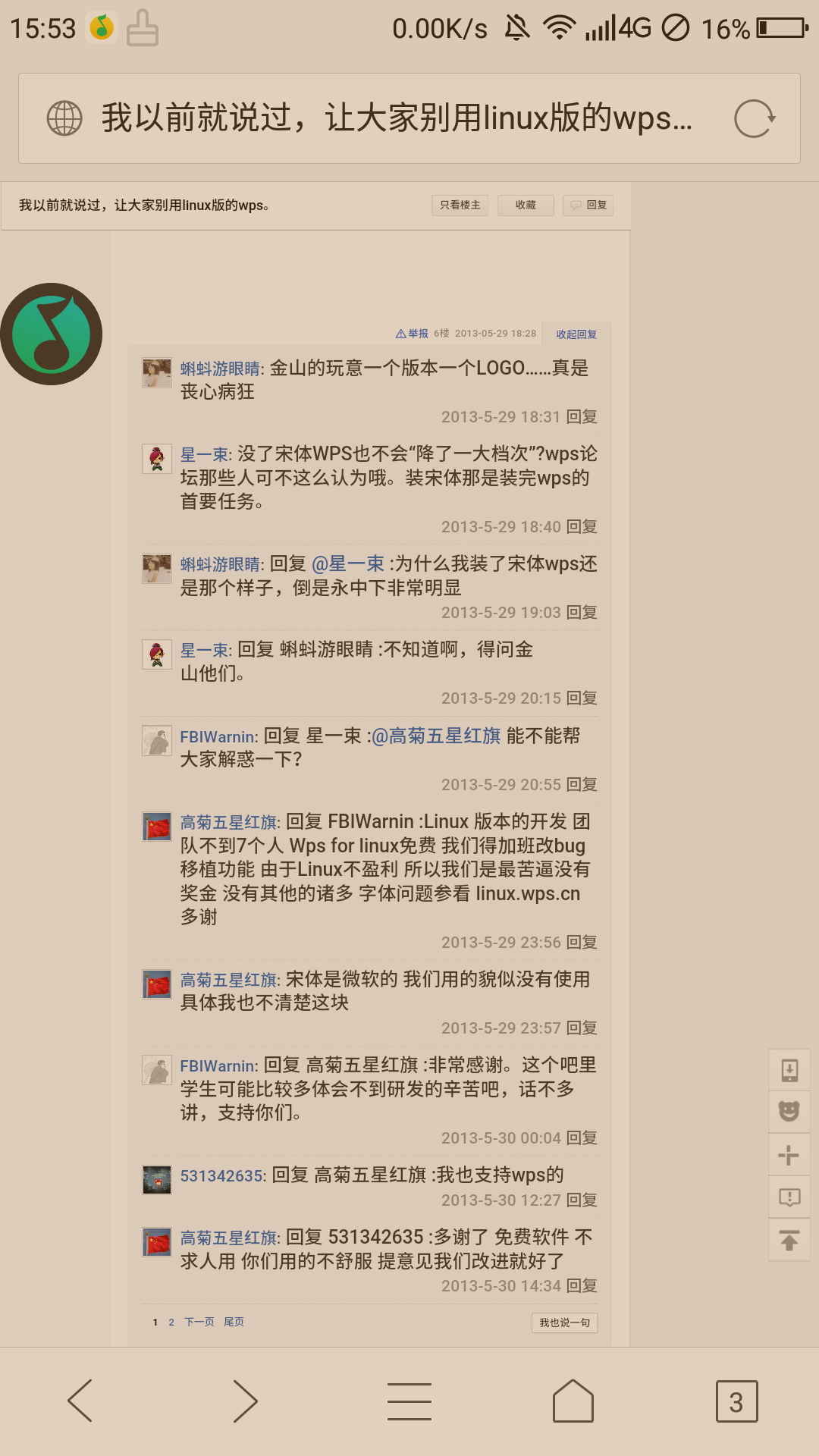Report the 6th floor post via 举报
This screenshot has height=1456, width=819.
[413, 334]
